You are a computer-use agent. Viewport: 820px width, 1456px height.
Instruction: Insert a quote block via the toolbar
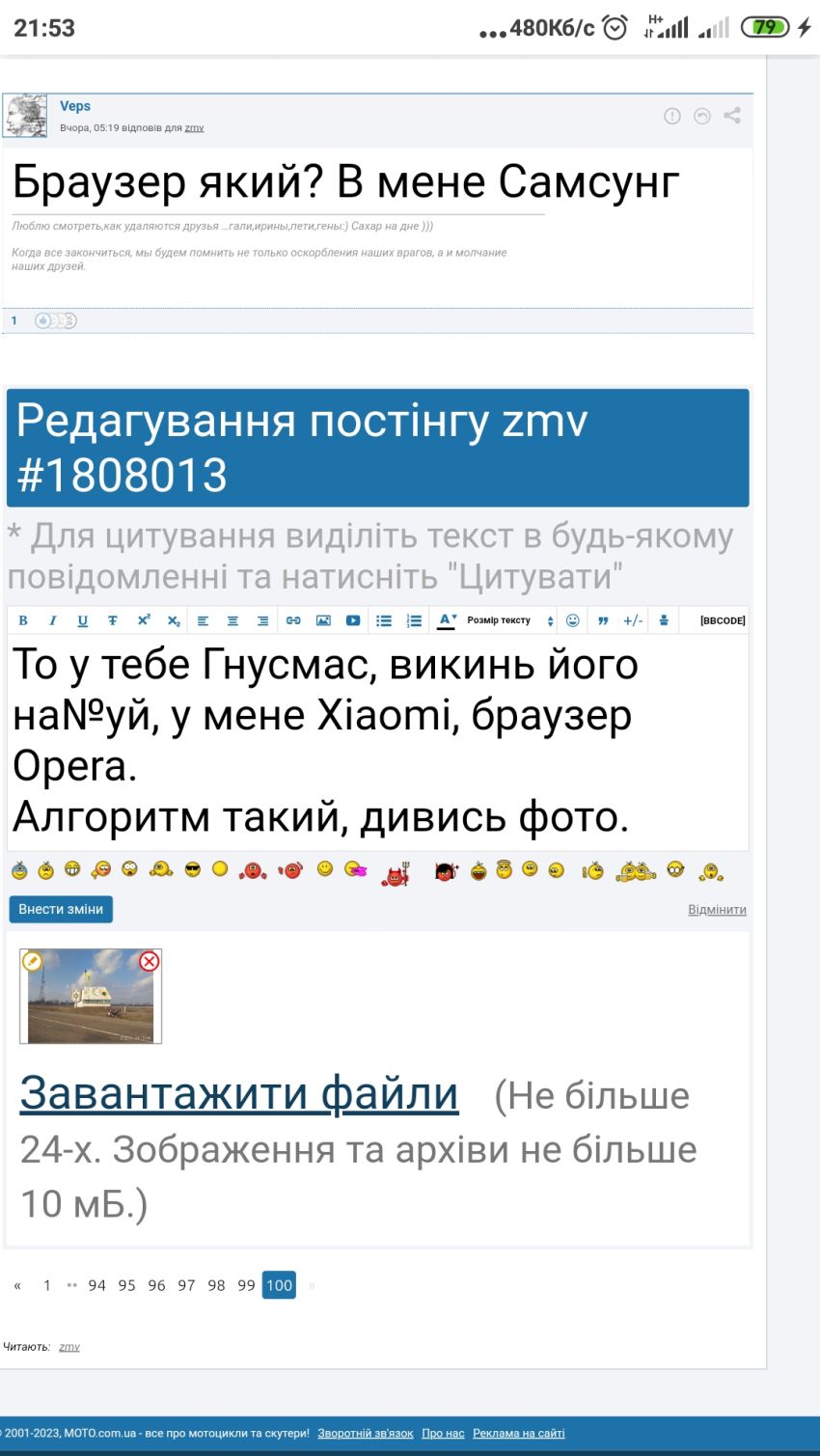[x=603, y=620]
